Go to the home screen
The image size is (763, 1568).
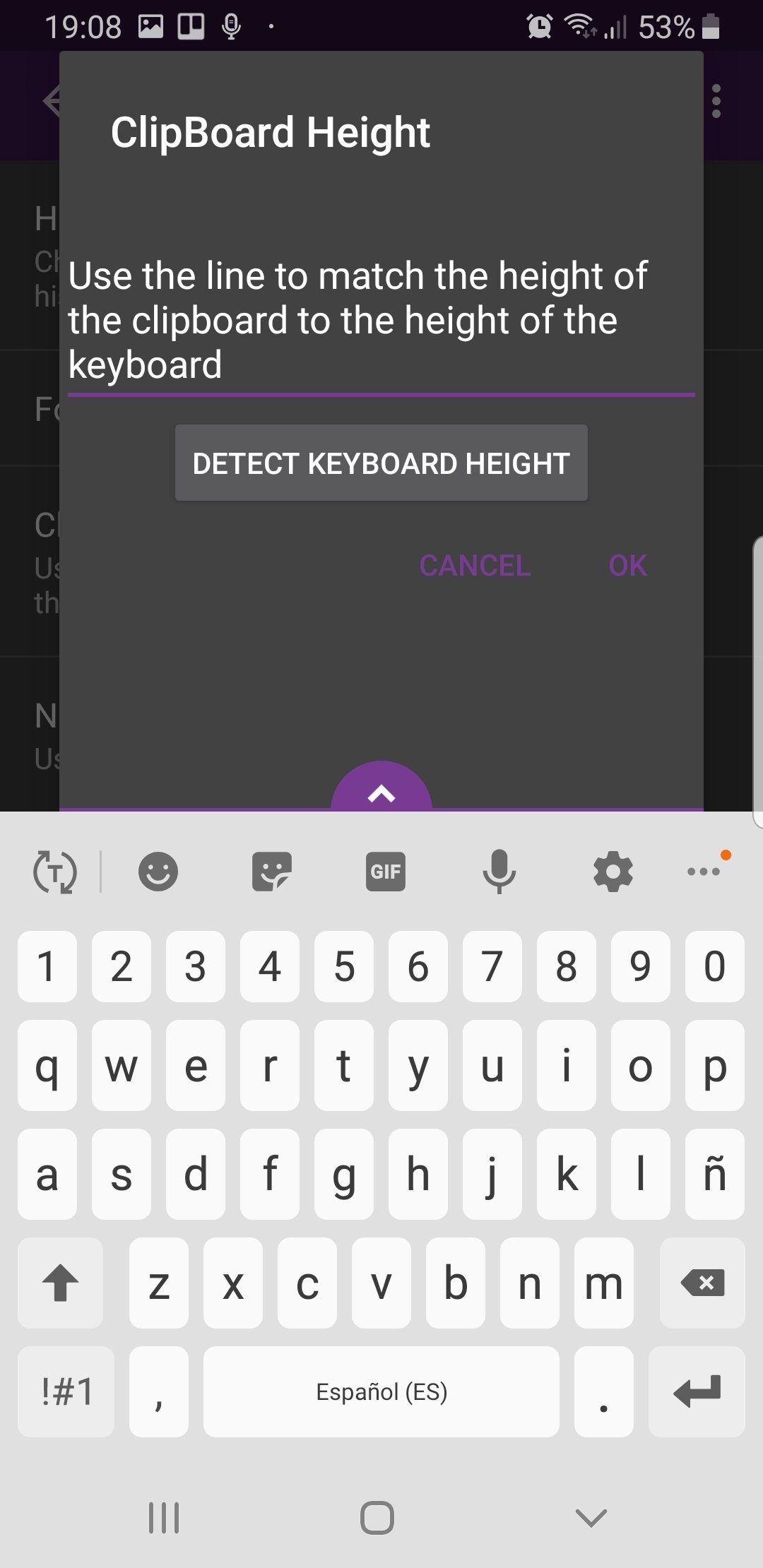(x=377, y=1517)
